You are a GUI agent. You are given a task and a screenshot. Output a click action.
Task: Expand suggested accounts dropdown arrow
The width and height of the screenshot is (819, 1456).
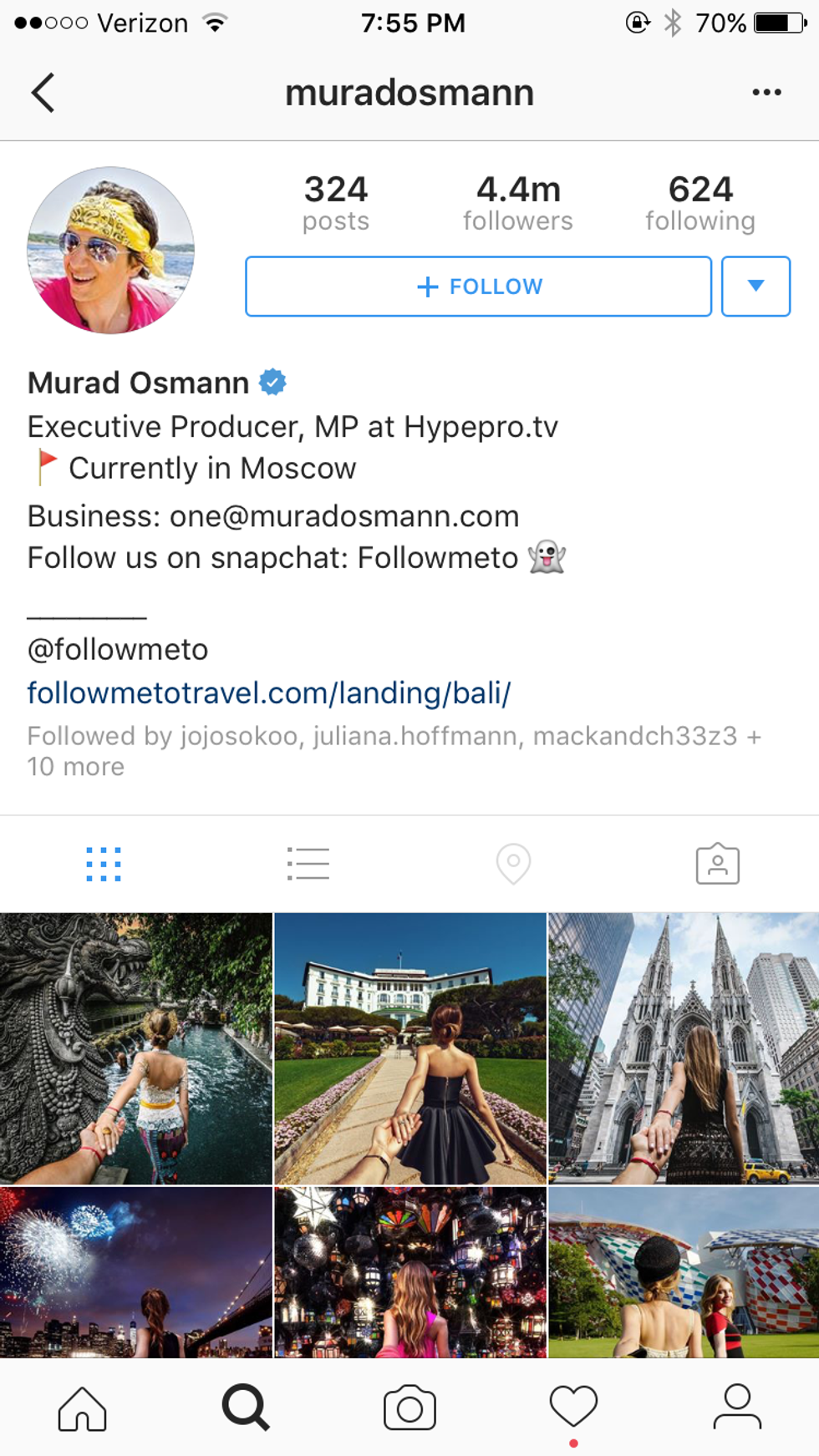pyautogui.click(x=755, y=287)
